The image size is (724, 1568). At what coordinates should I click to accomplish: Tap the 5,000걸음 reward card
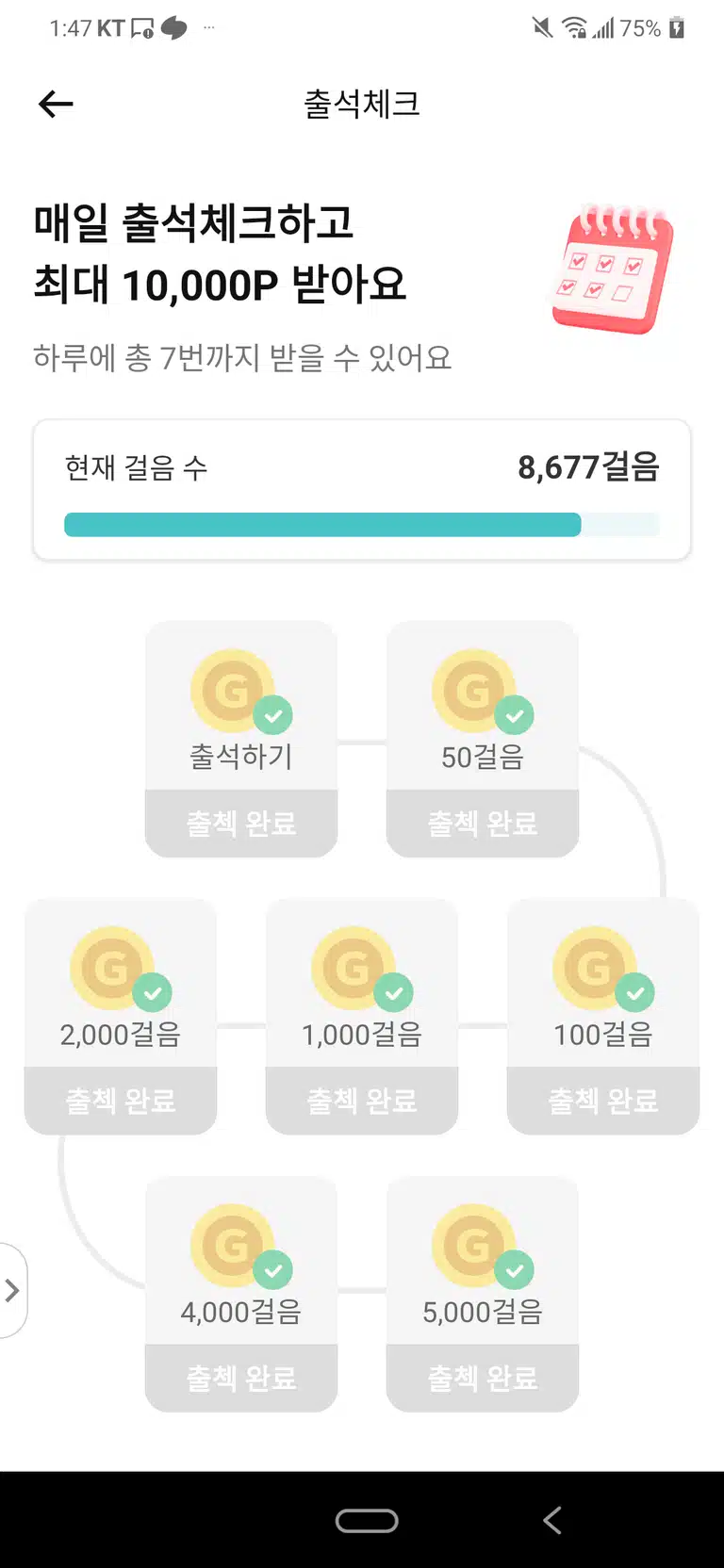click(483, 1294)
